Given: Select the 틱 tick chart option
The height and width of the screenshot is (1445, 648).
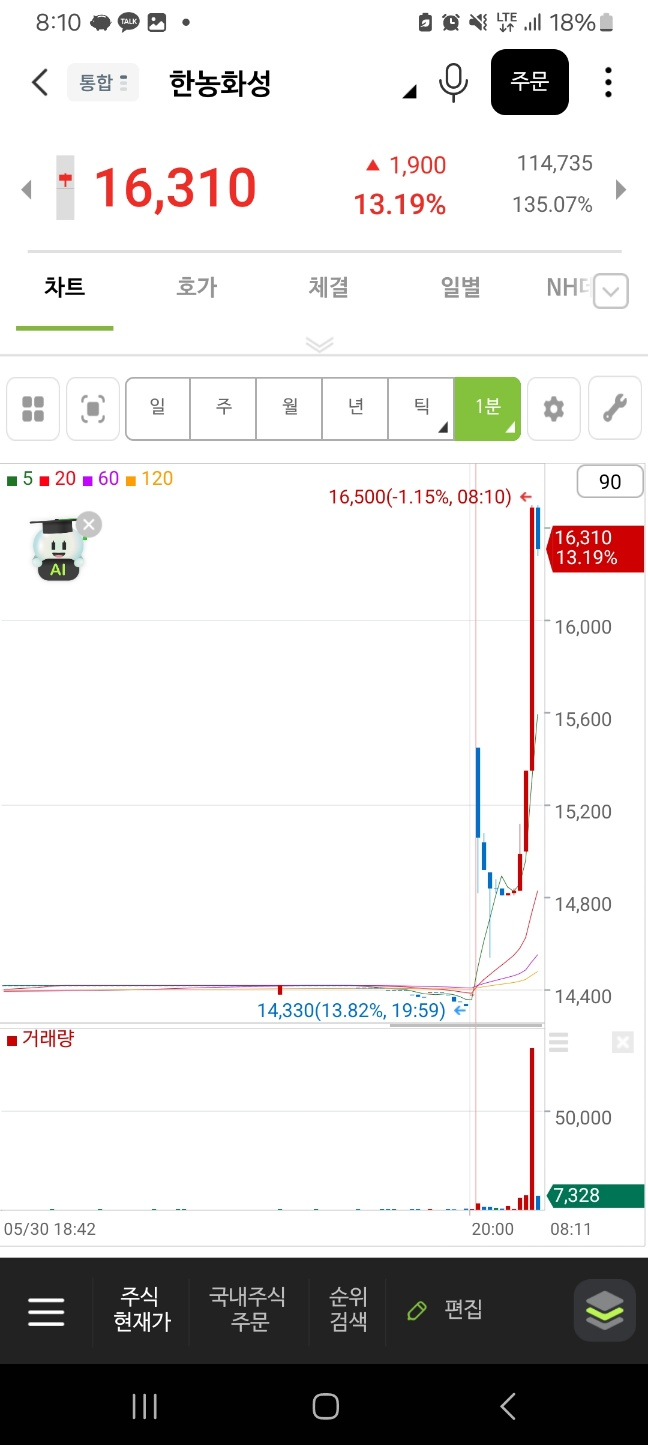Looking at the screenshot, I should [x=421, y=407].
